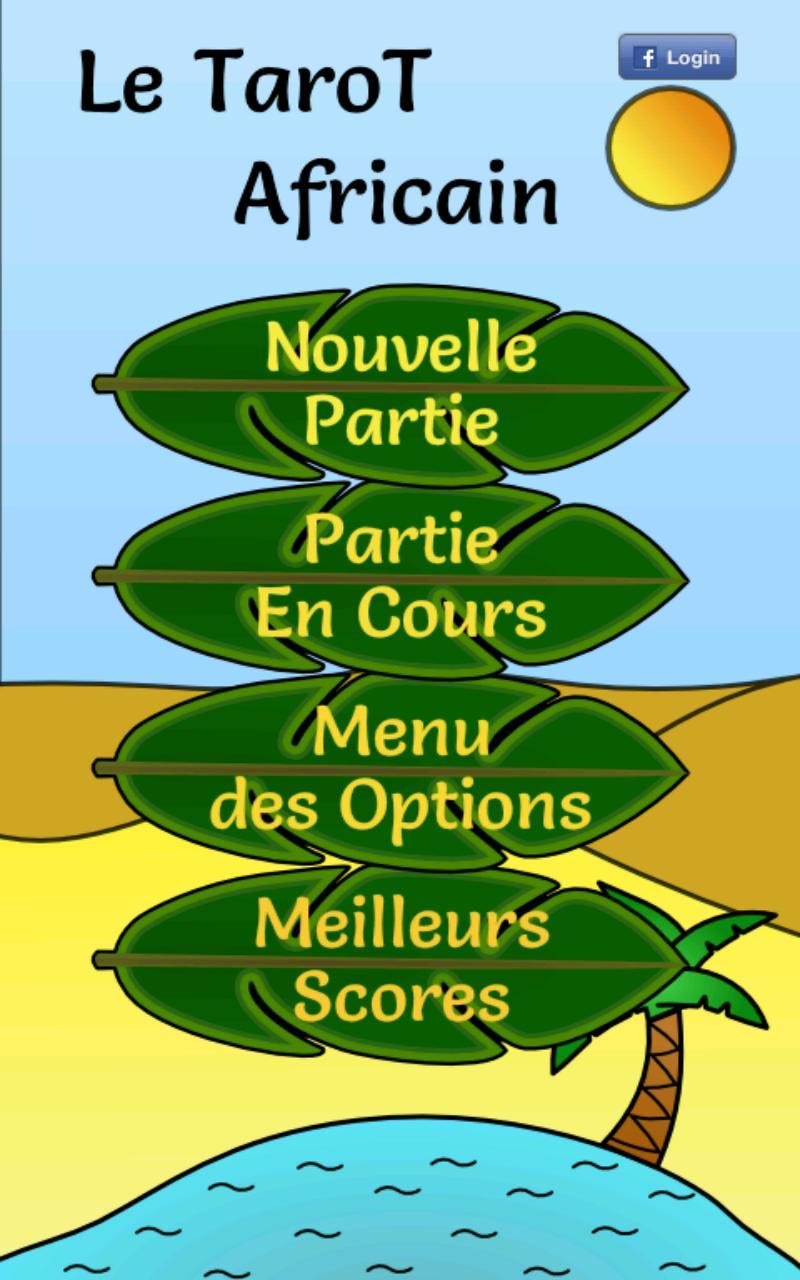View Meilleurs Scores
800x1280 pixels.
pyautogui.click(x=400, y=960)
